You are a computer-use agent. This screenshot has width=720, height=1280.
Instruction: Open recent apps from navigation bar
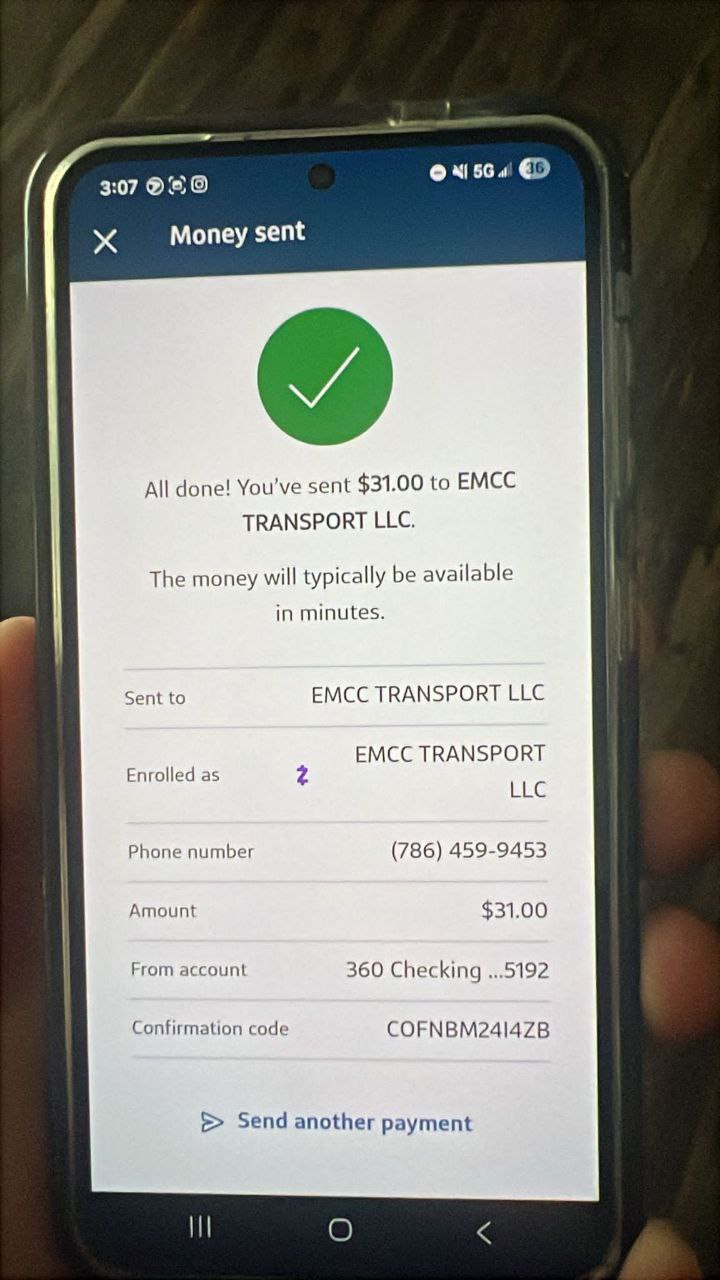click(200, 1228)
